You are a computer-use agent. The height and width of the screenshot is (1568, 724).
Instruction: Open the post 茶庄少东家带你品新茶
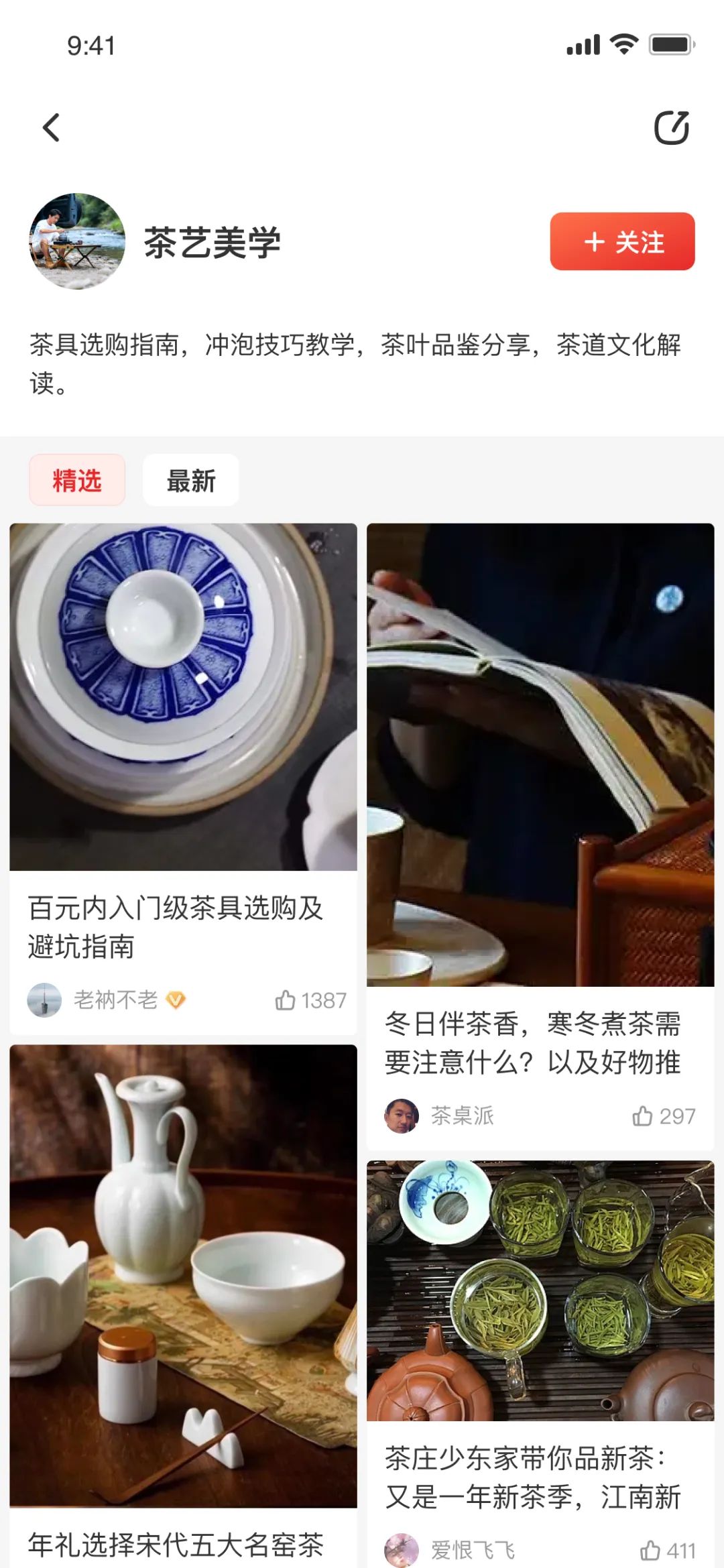click(533, 1477)
